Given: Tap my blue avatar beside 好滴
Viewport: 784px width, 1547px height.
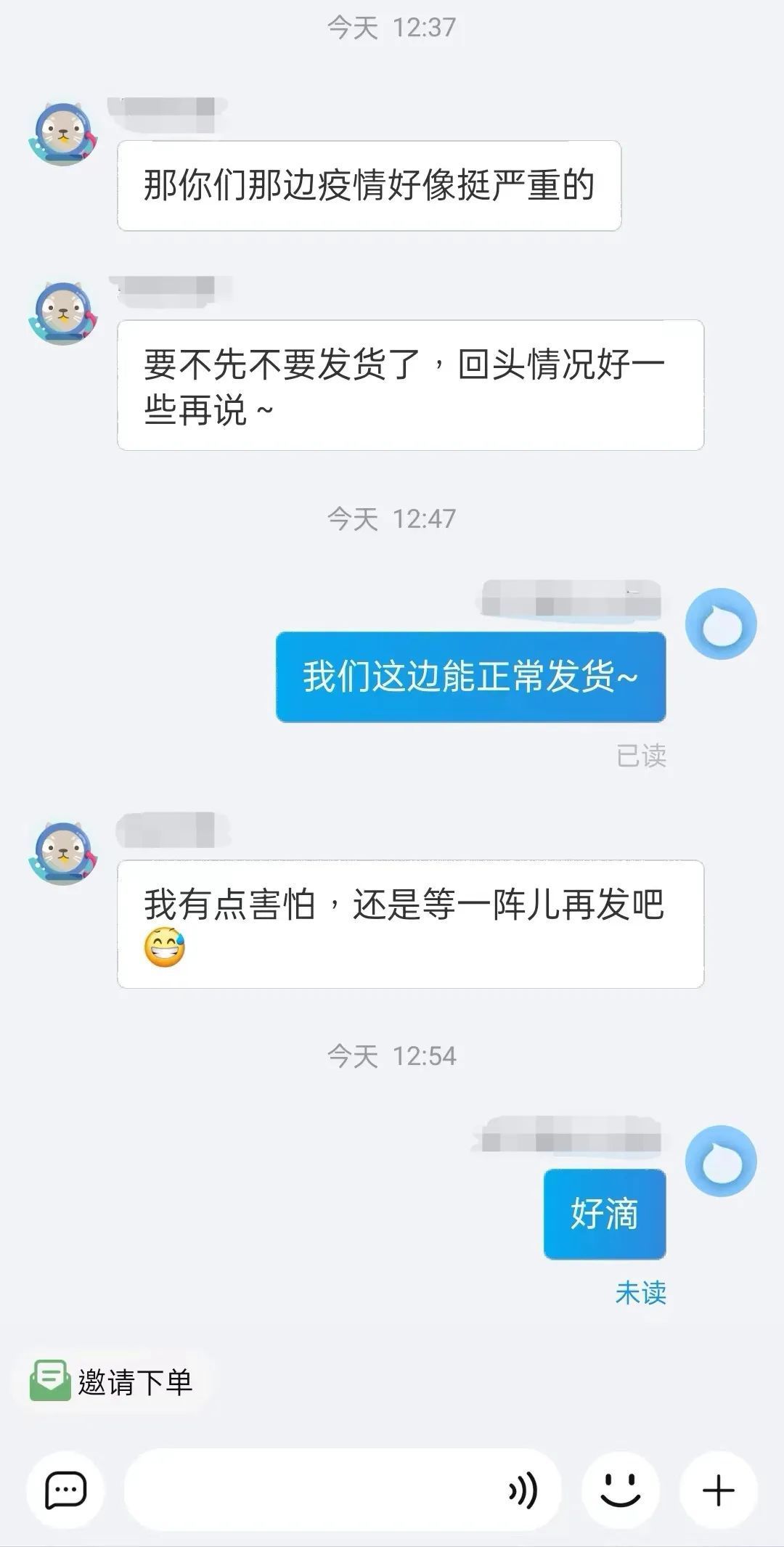Looking at the screenshot, I should (721, 1161).
